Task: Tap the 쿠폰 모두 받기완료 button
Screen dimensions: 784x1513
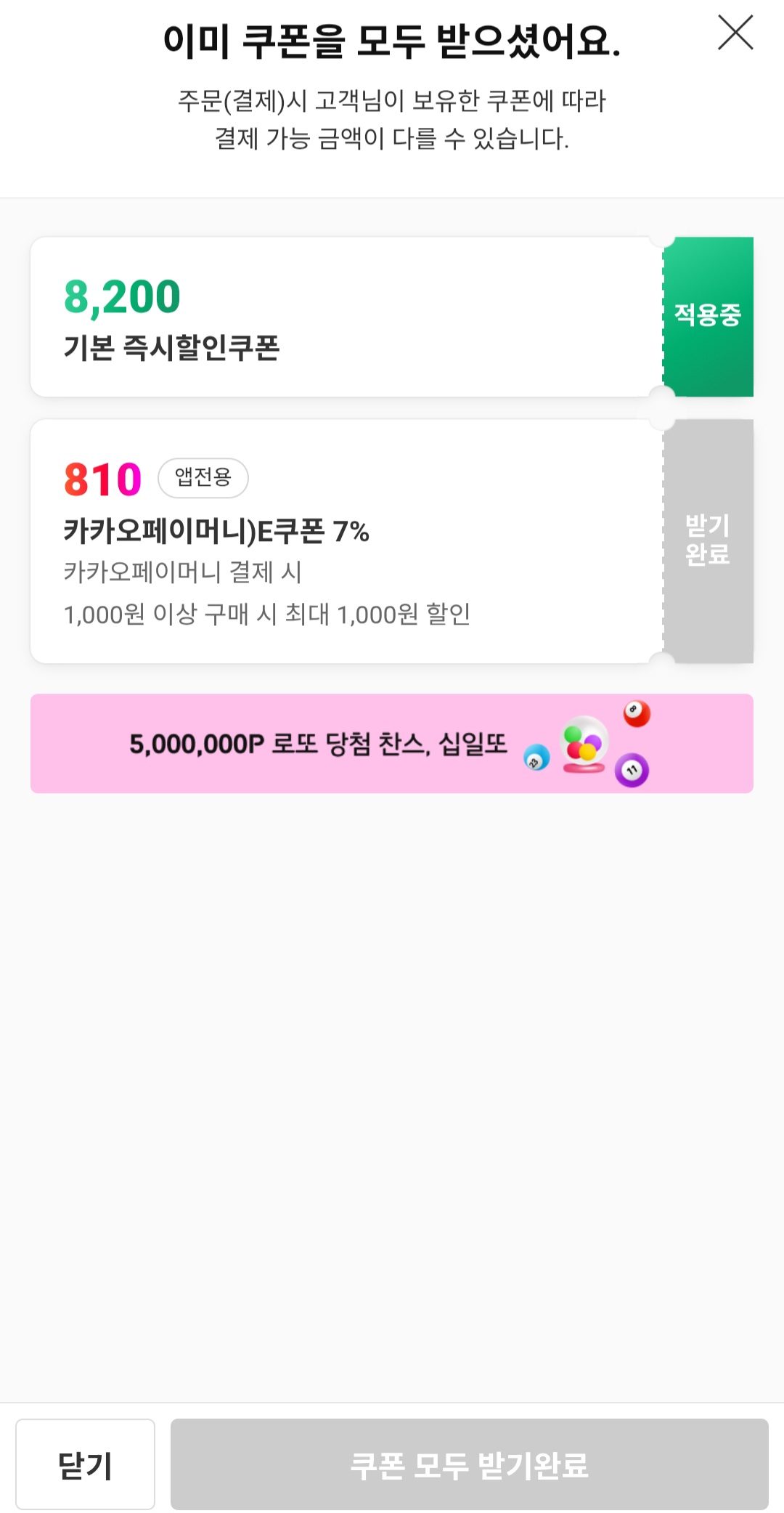Action: point(469,1464)
